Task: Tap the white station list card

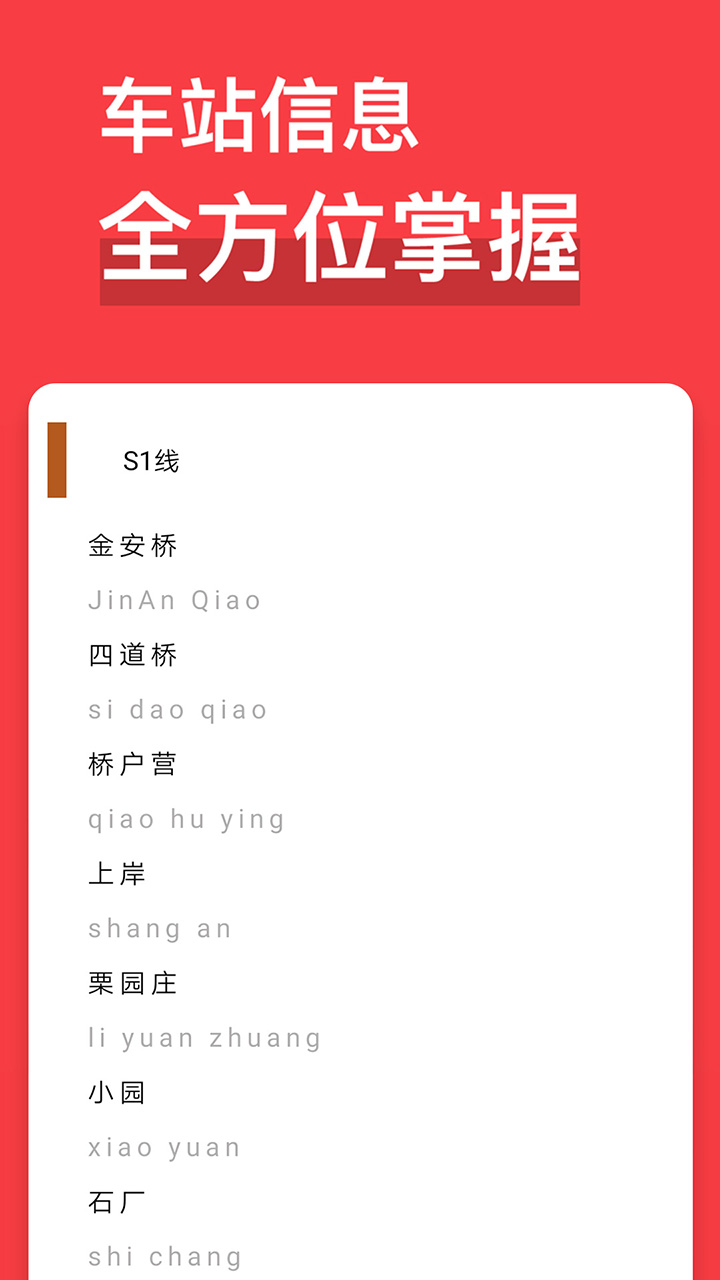Action: click(x=360, y=830)
